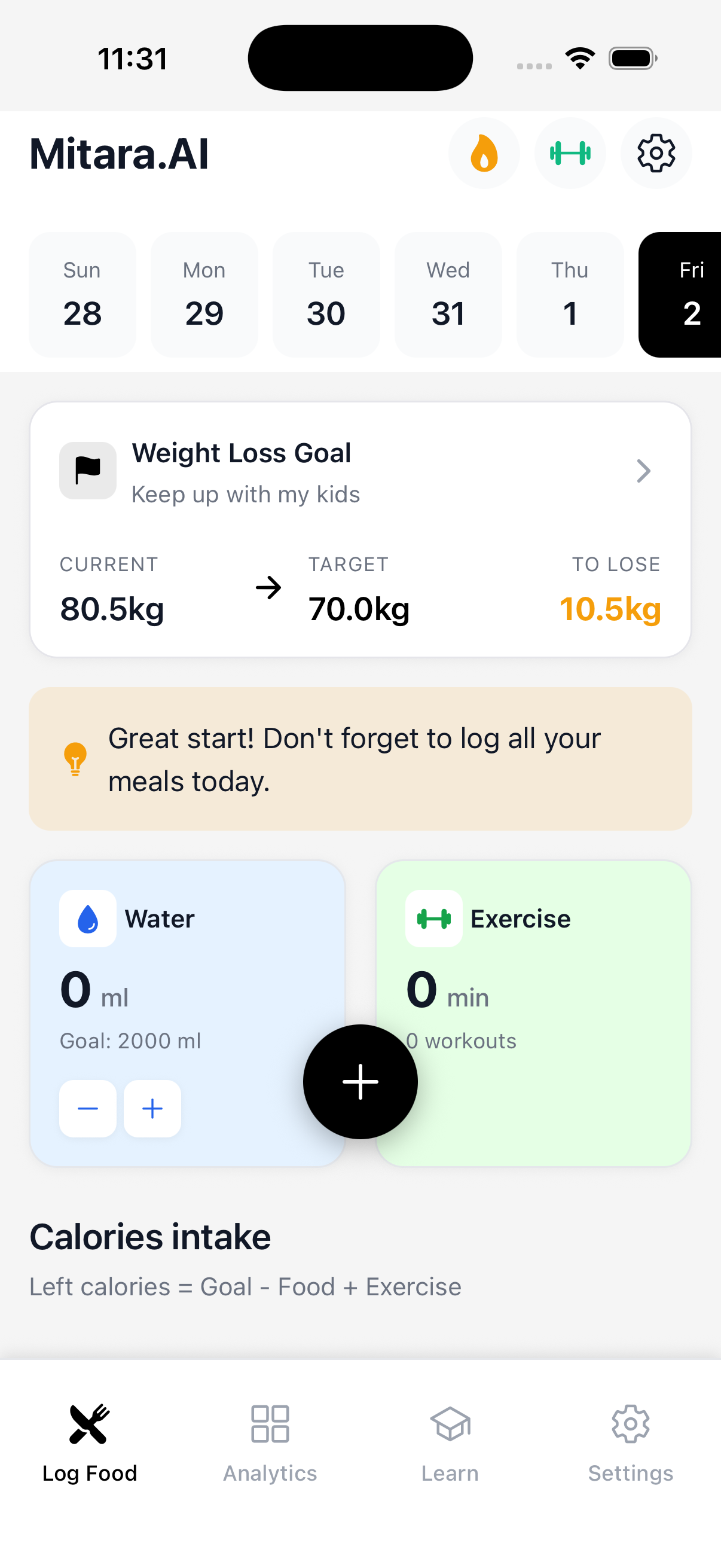
Task: Tap the flag icon on Weight Loss Goal card
Action: tap(88, 470)
